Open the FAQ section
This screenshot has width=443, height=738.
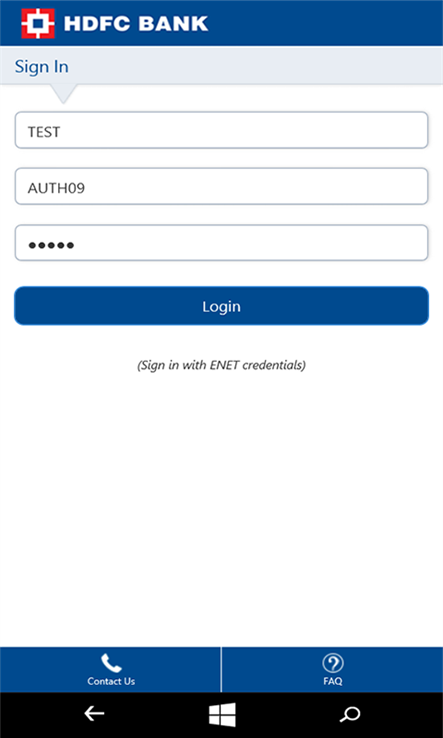(x=332, y=670)
